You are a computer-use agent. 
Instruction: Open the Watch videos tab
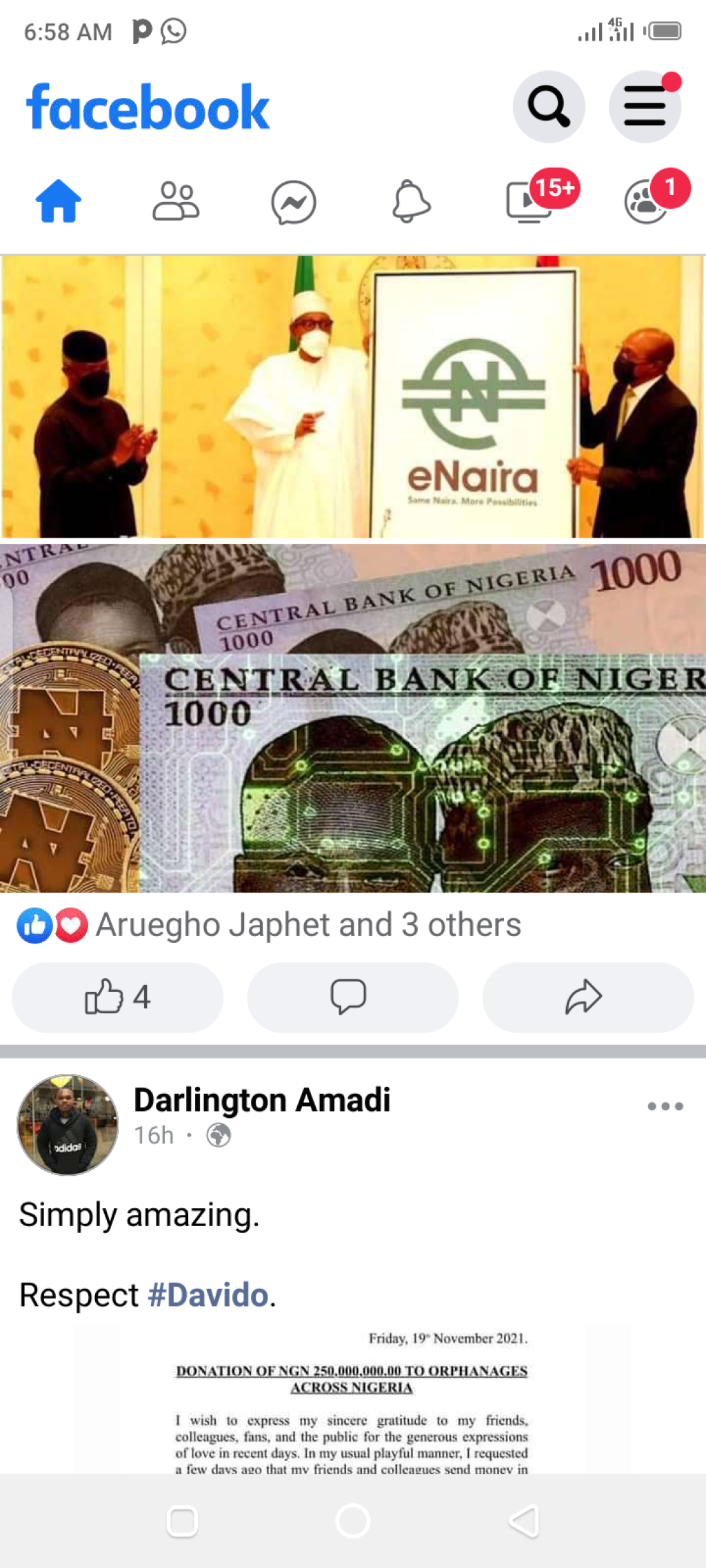coord(529,201)
